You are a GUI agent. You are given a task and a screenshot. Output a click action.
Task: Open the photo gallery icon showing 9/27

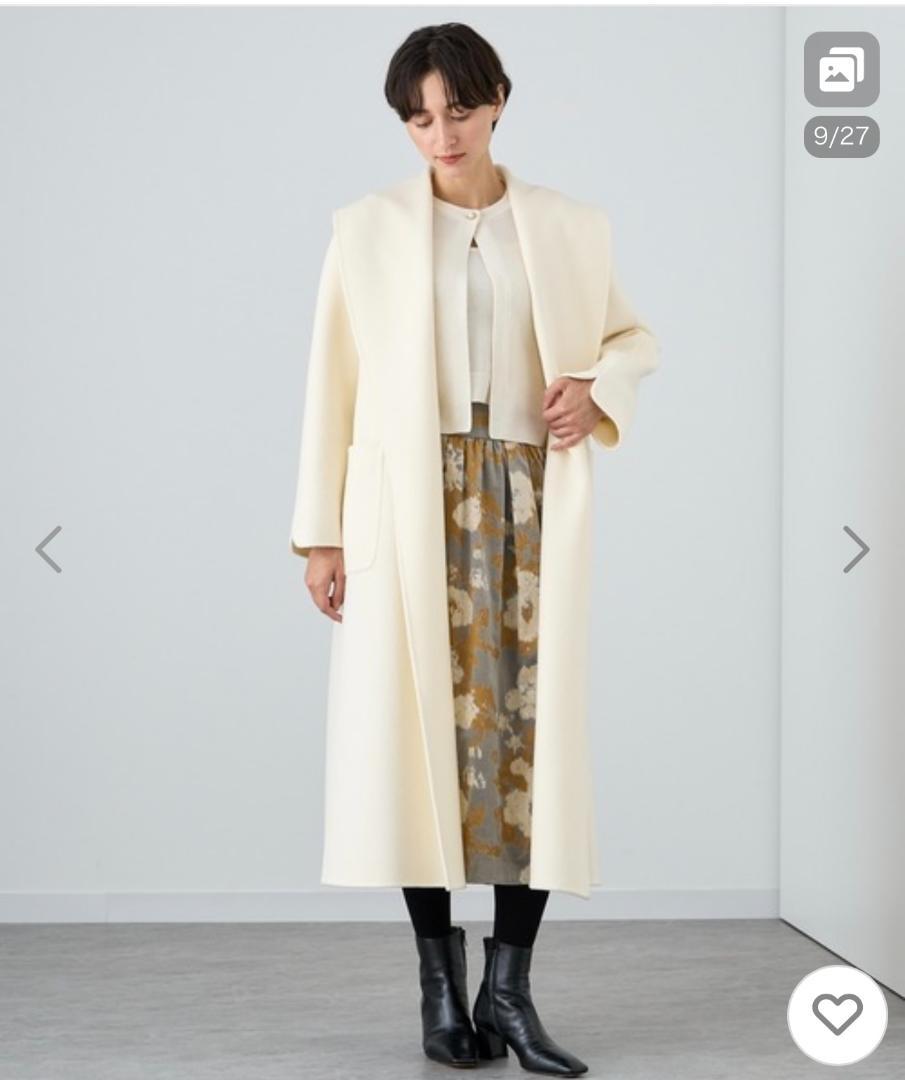click(841, 70)
